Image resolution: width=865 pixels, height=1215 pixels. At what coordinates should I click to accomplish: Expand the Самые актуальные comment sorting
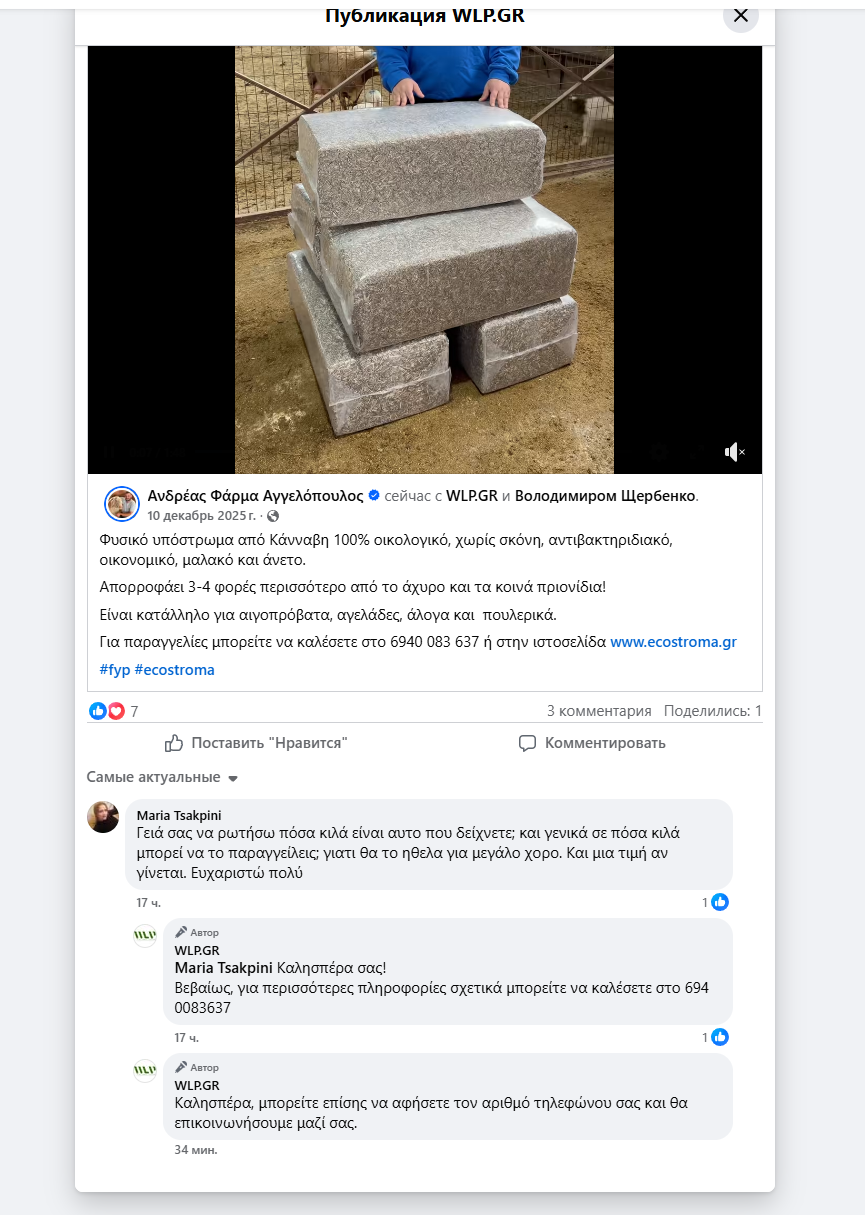point(162,777)
